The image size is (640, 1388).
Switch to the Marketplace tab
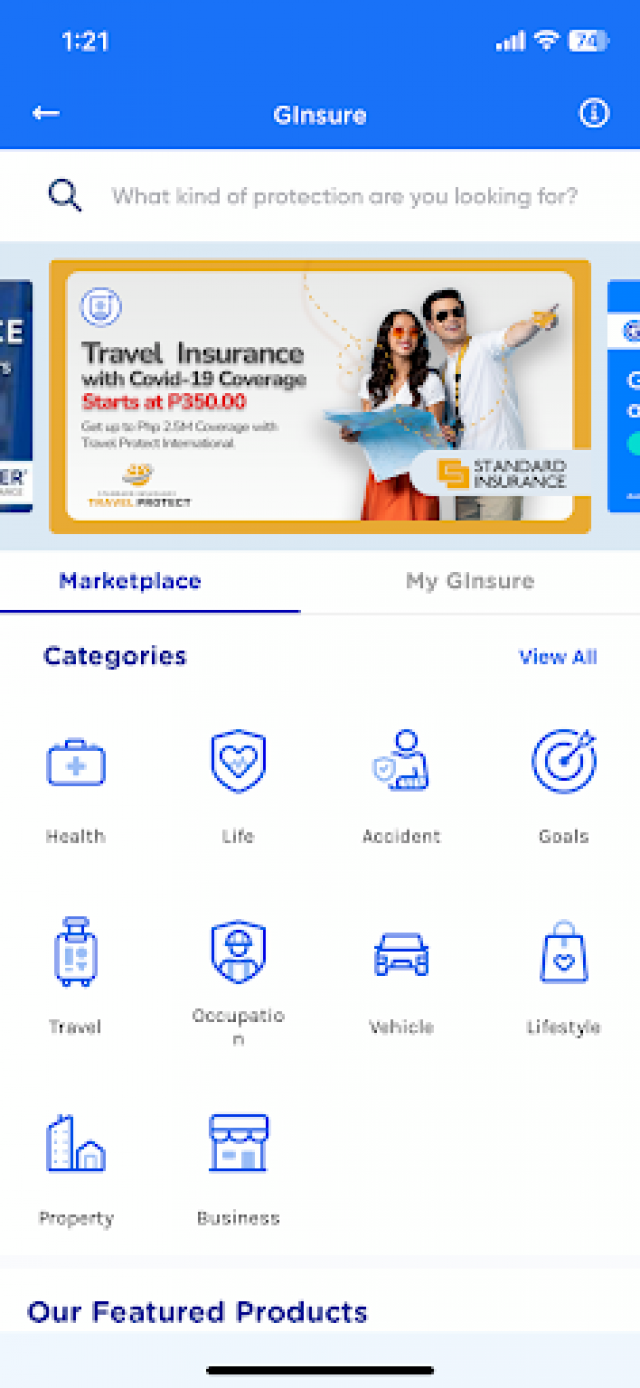[130, 581]
